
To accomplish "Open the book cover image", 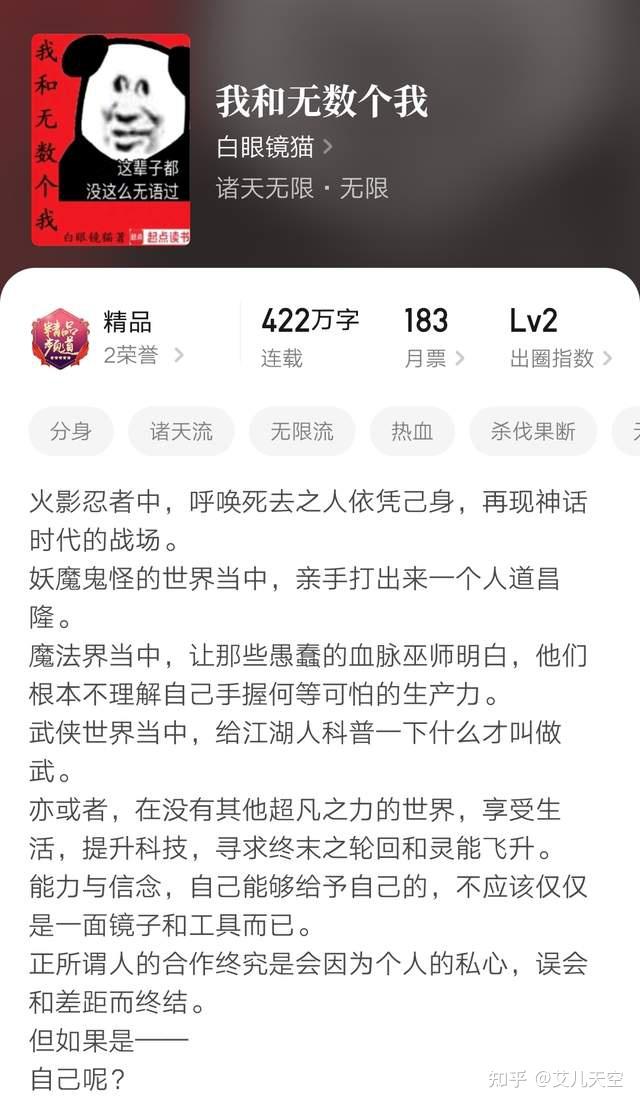I will click(x=111, y=140).
